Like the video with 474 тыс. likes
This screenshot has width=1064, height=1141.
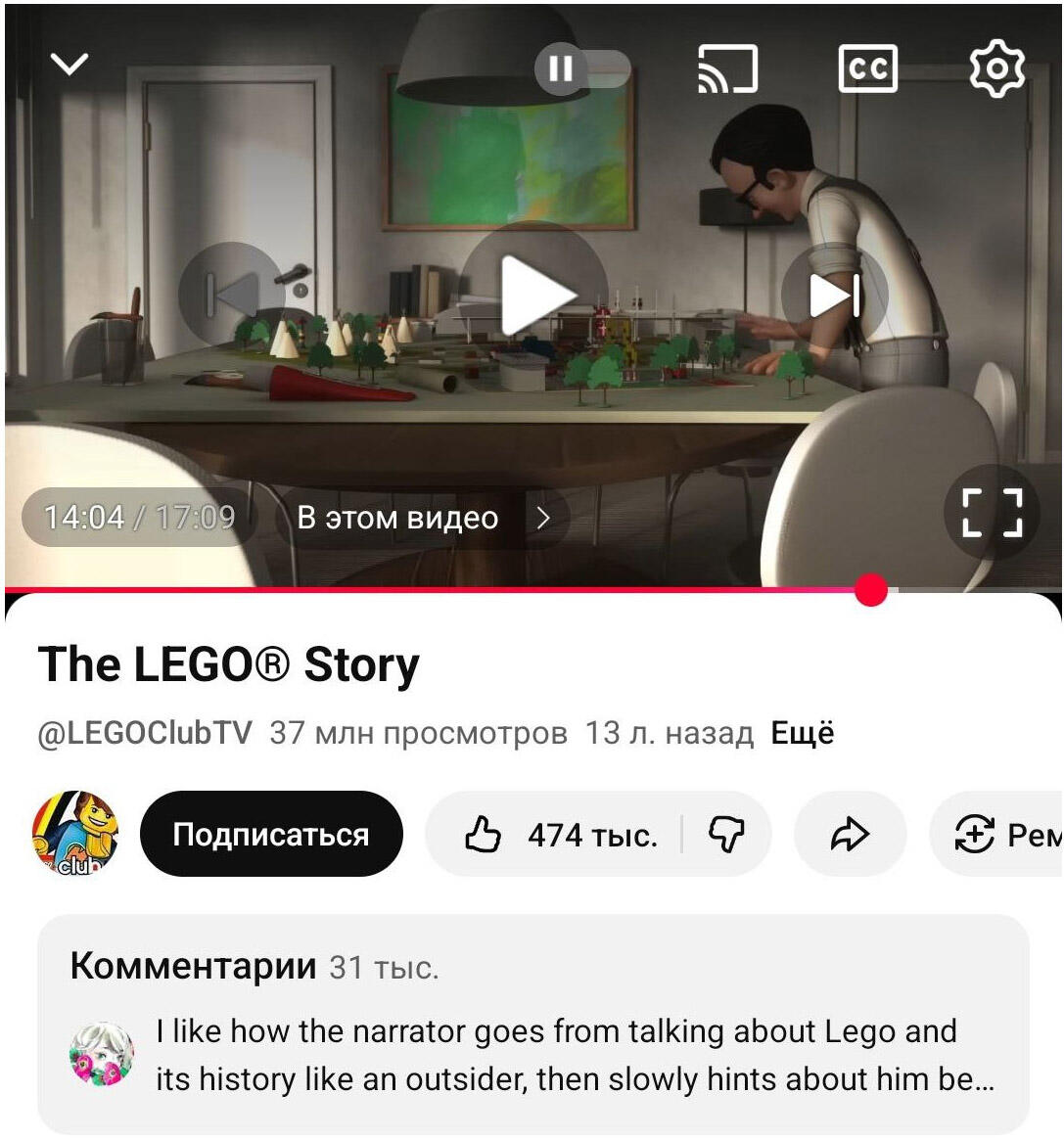pyautogui.click(x=558, y=835)
